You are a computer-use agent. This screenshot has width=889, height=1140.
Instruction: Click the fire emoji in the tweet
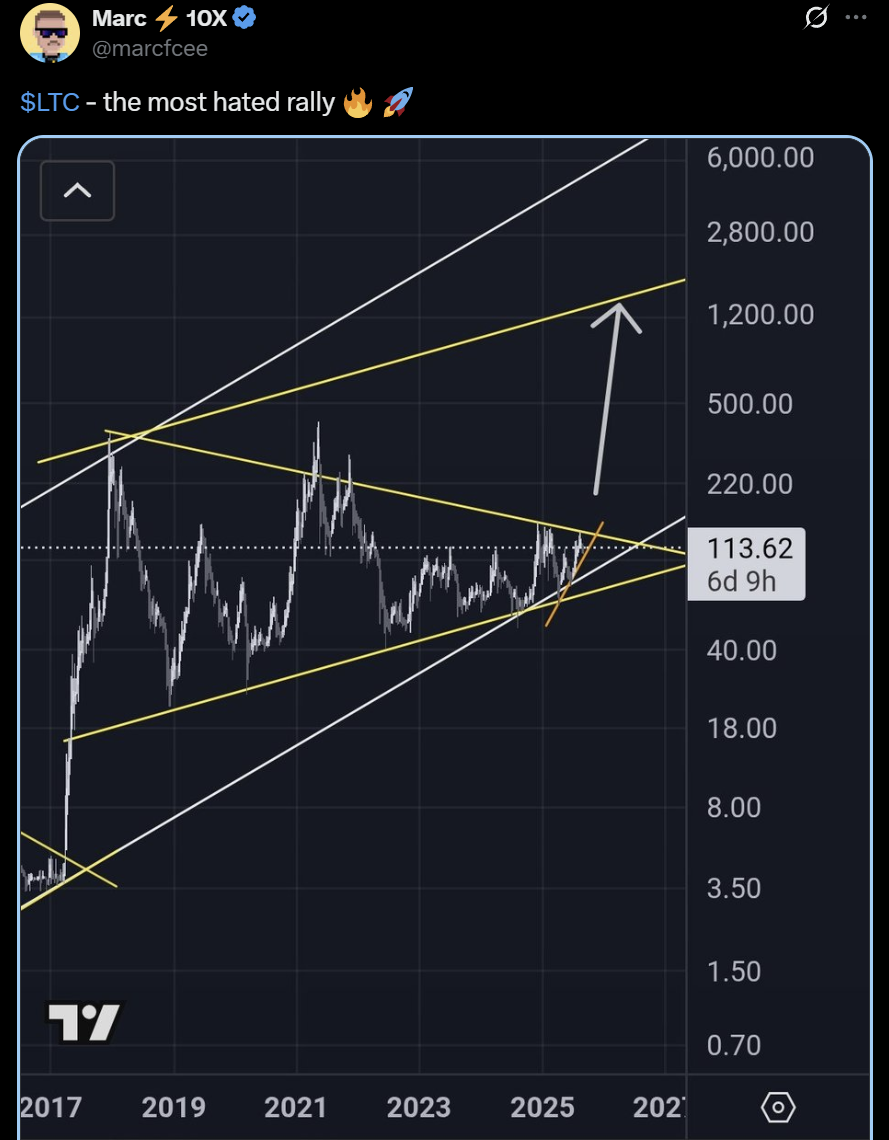356,101
